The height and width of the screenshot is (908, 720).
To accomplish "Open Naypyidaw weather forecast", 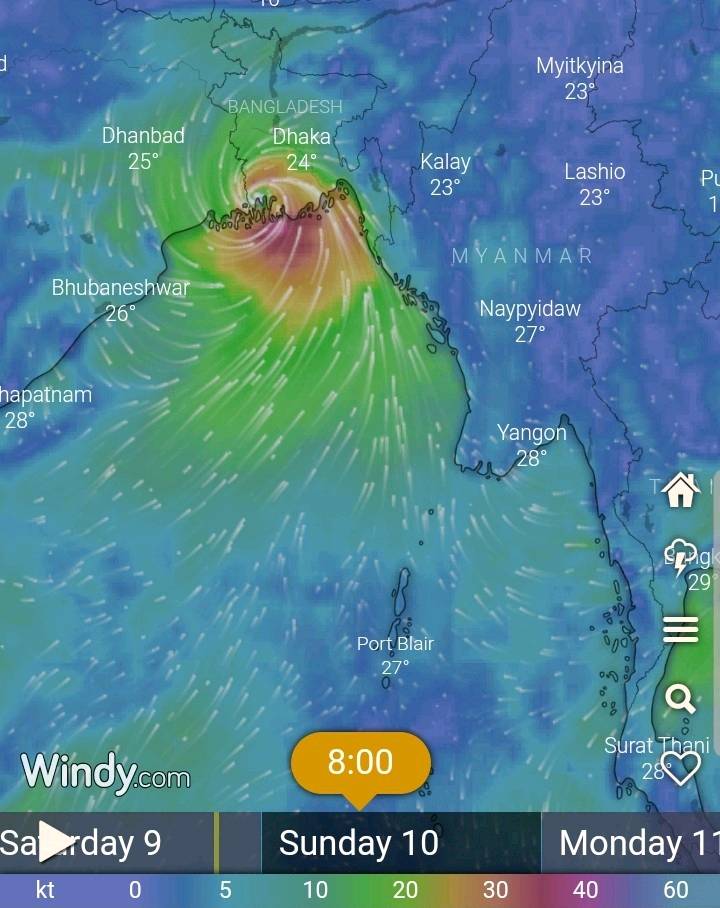I will [x=529, y=321].
